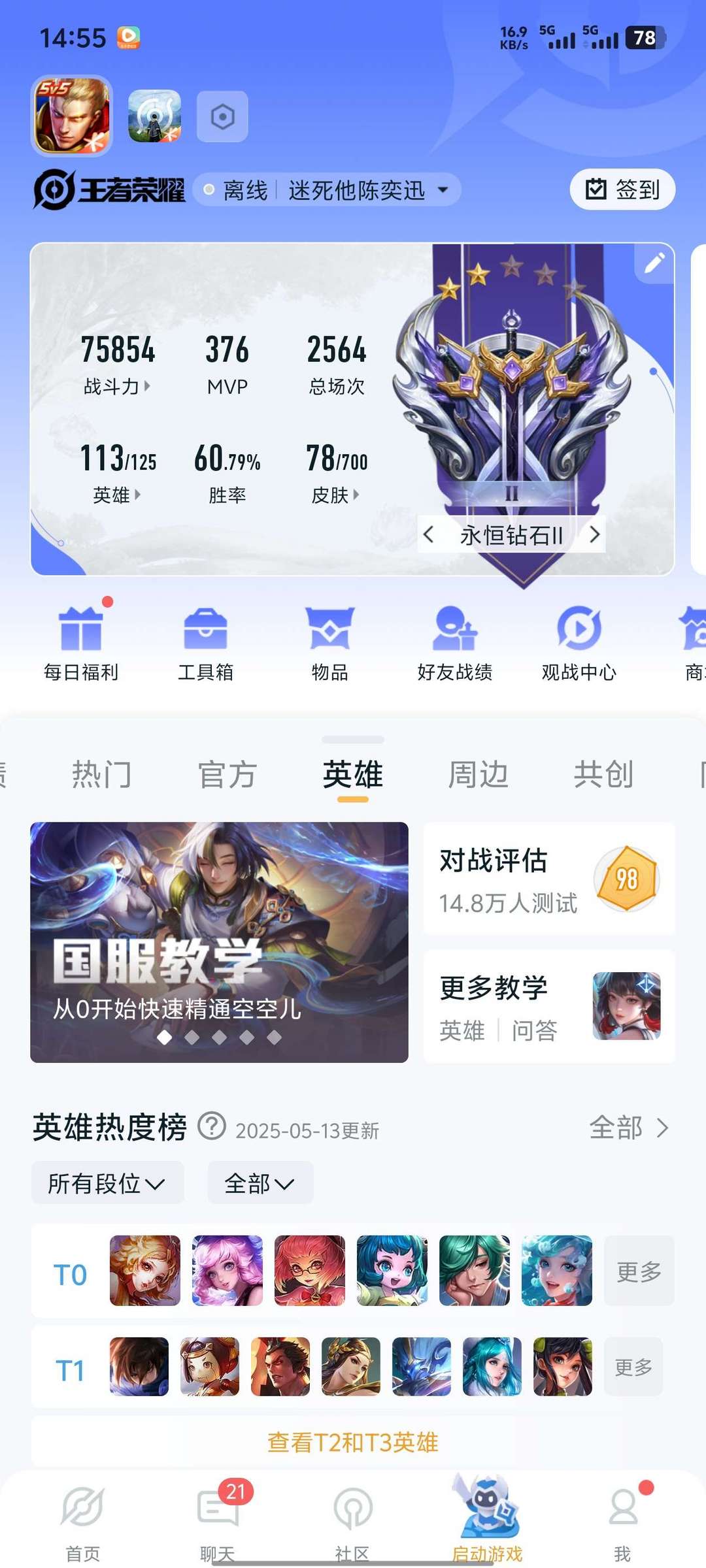
Task: Edit the profile card with pencil icon
Action: point(654,263)
